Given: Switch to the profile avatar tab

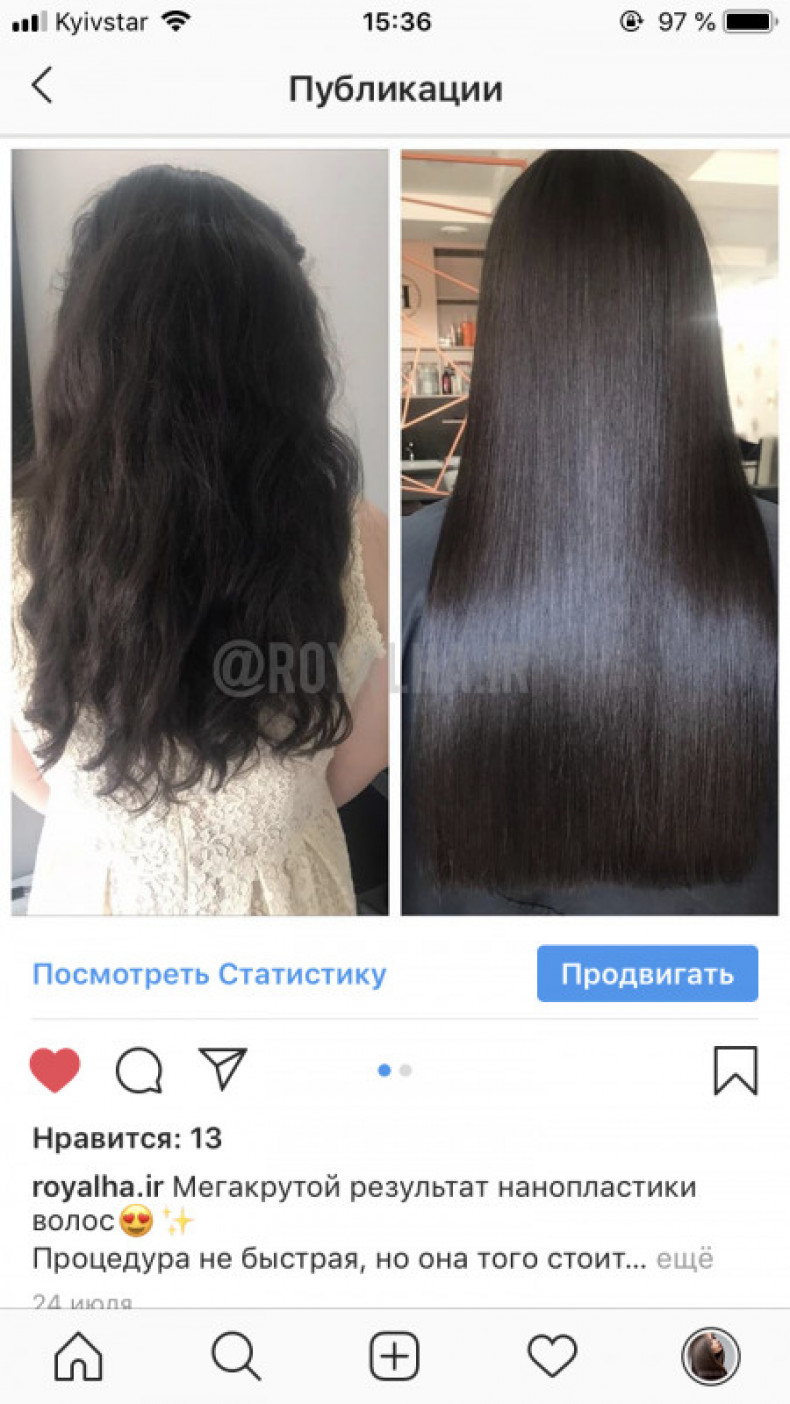Looking at the screenshot, I should pos(711,1357).
